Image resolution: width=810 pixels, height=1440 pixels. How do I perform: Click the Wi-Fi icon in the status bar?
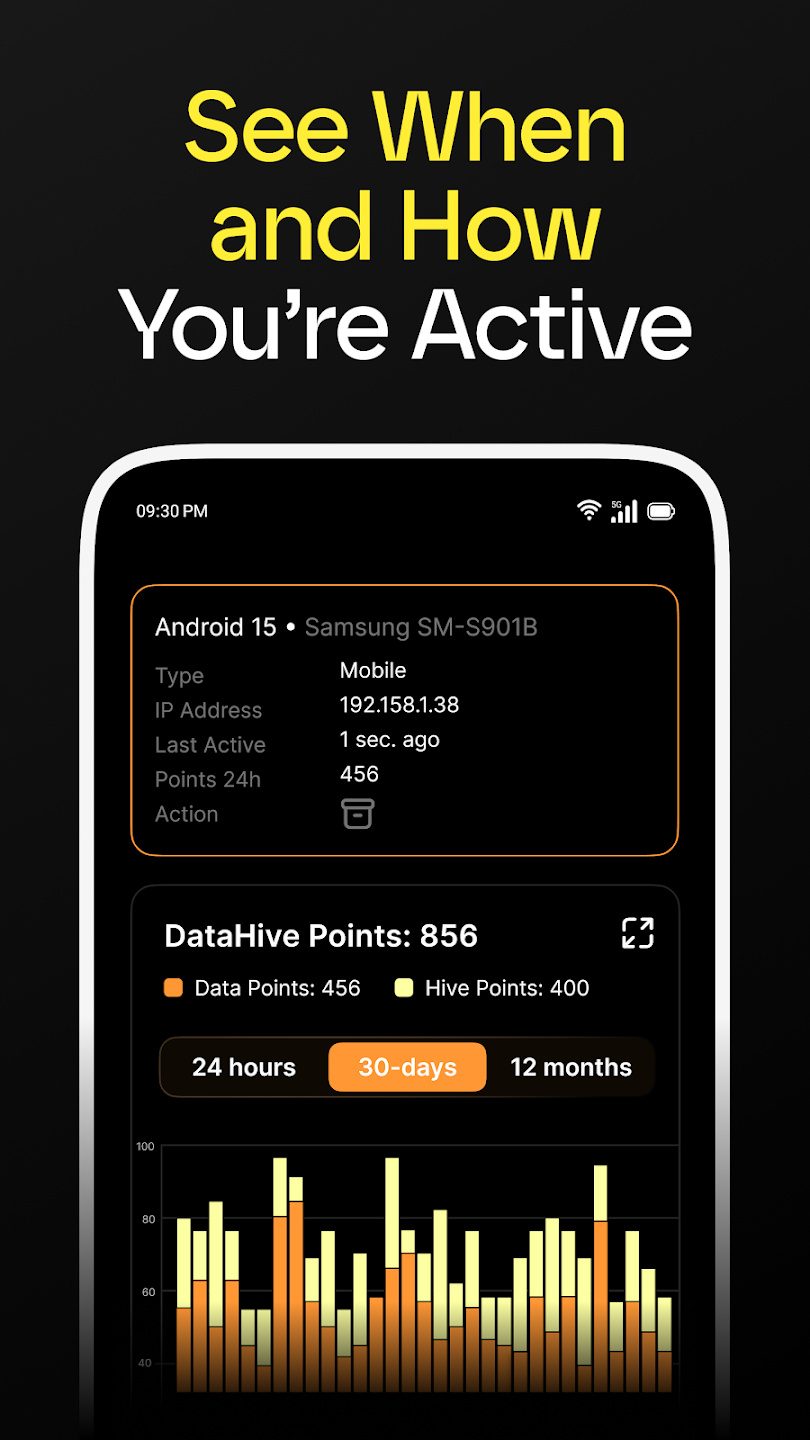click(589, 510)
